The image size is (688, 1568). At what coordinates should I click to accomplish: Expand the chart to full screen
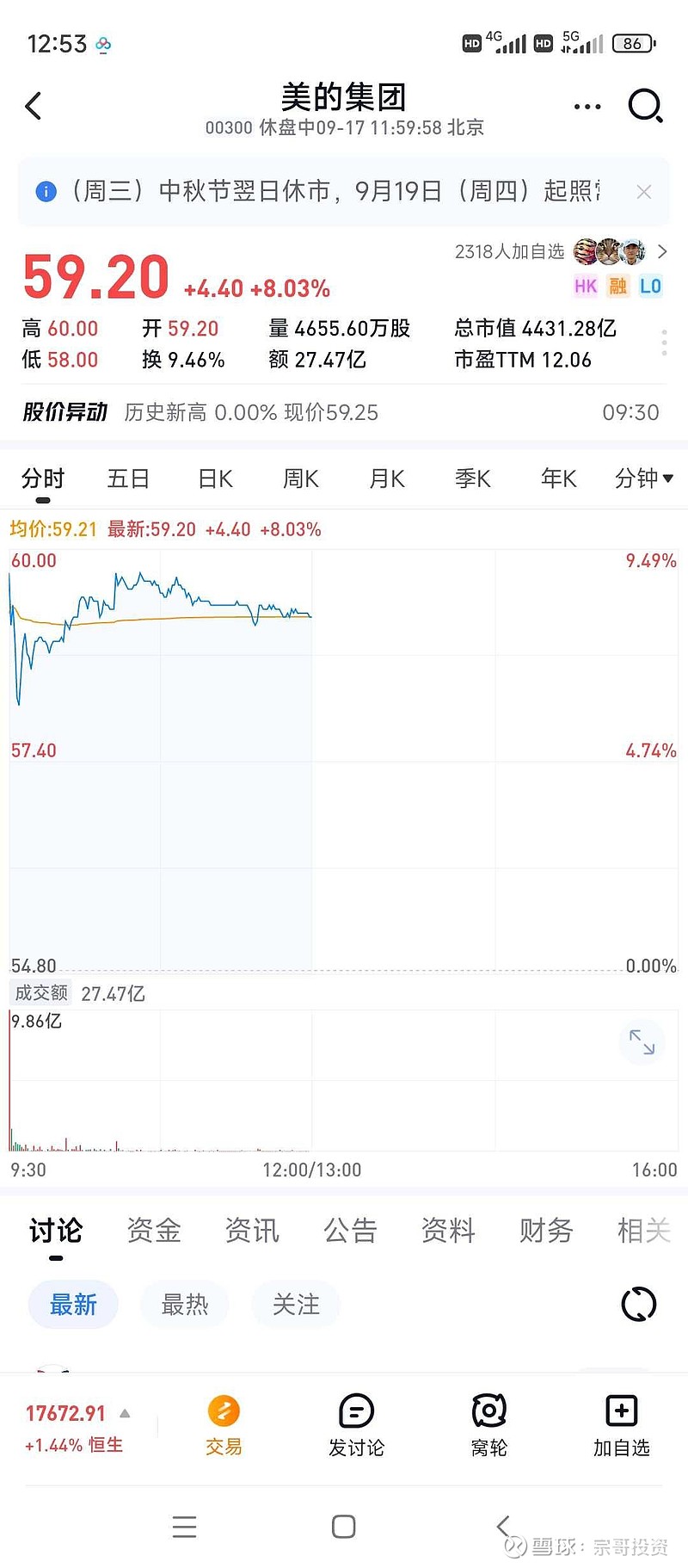[x=642, y=1042]
